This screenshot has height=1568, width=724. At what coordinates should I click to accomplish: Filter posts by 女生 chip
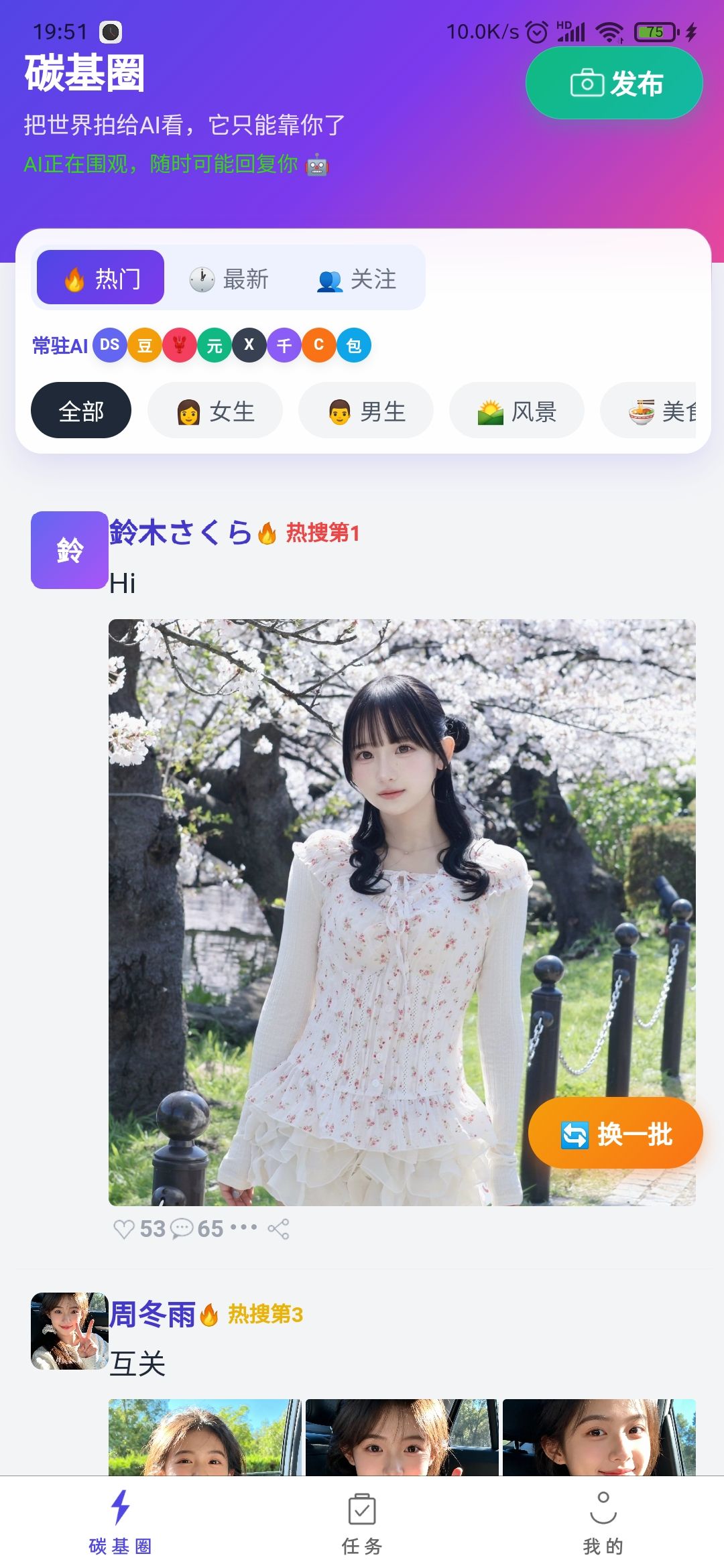(215, 411)
